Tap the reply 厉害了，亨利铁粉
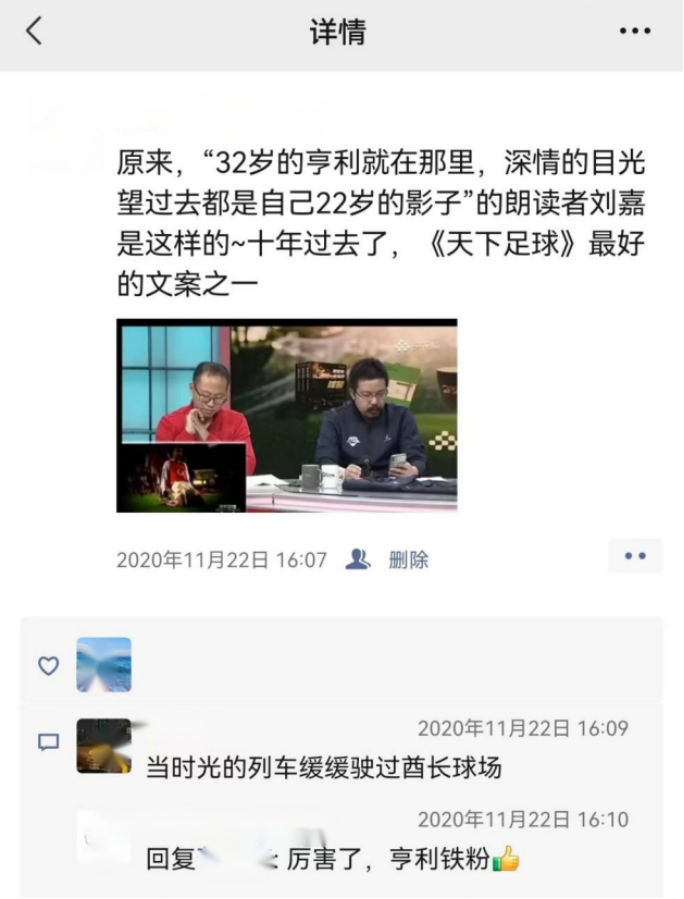Viewport: 684px width, 899px height. click(x=332, y=858)
